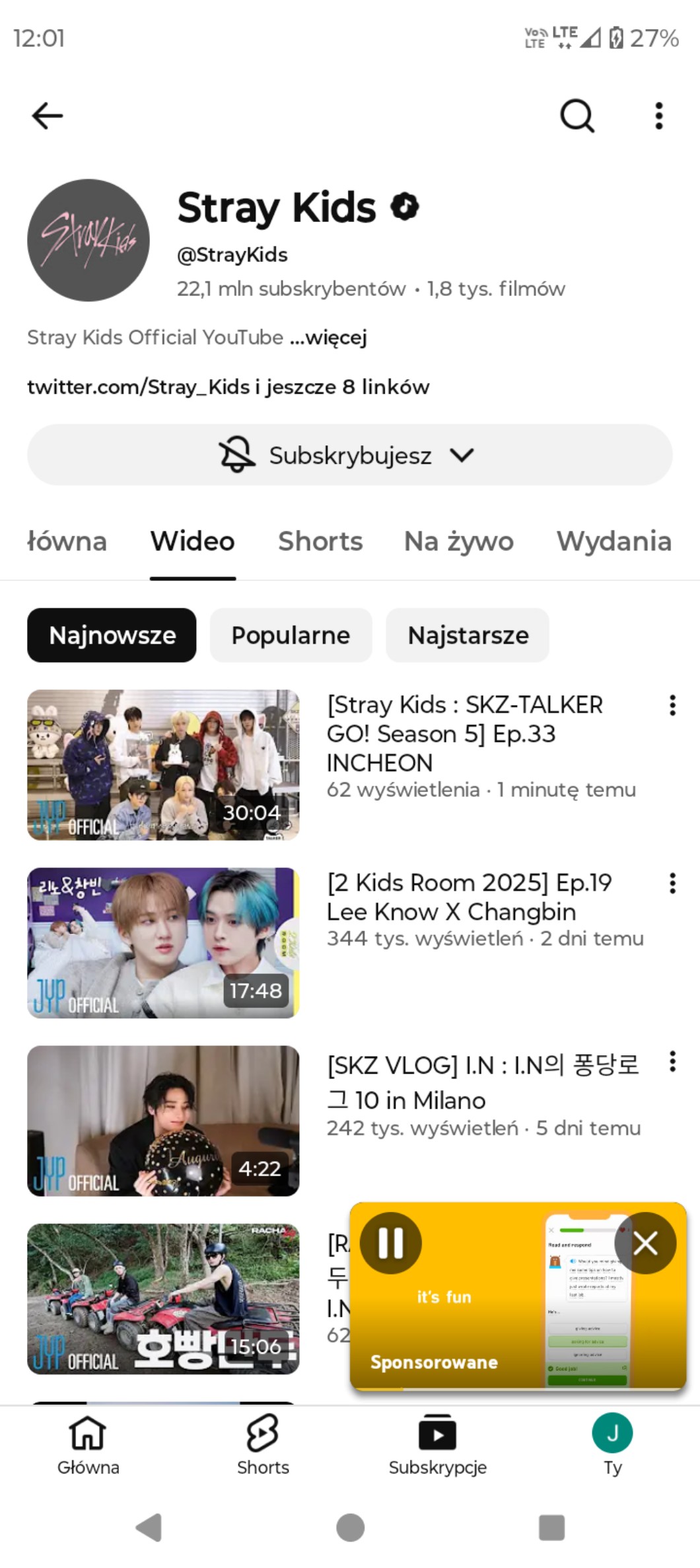Open the twitter.com/Stray_Kids links
This screenshot has height=1568, width=700.
pyautogui.click(x=228, y=387)
